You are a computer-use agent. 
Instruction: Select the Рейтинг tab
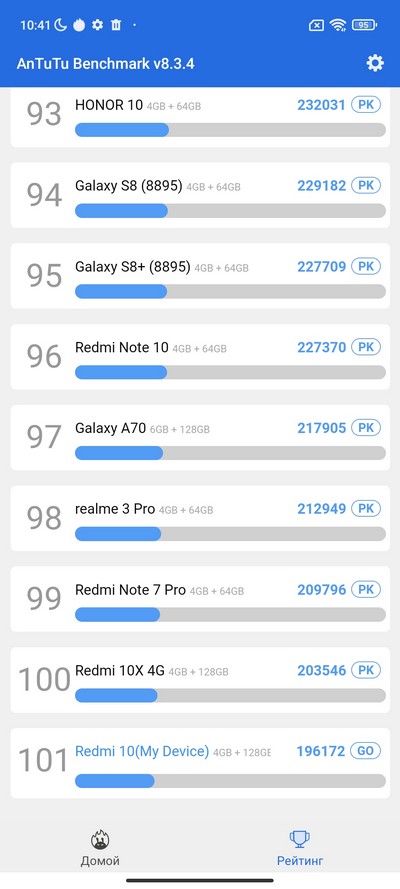[300, 849]
